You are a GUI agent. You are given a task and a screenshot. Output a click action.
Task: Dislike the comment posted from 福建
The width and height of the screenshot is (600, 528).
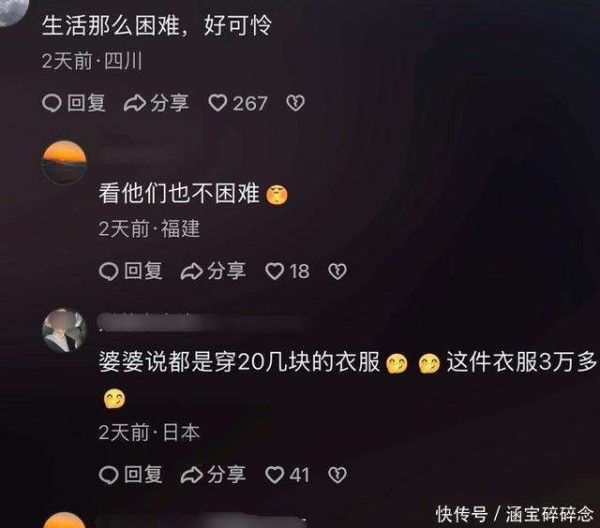tap(338, 270)
